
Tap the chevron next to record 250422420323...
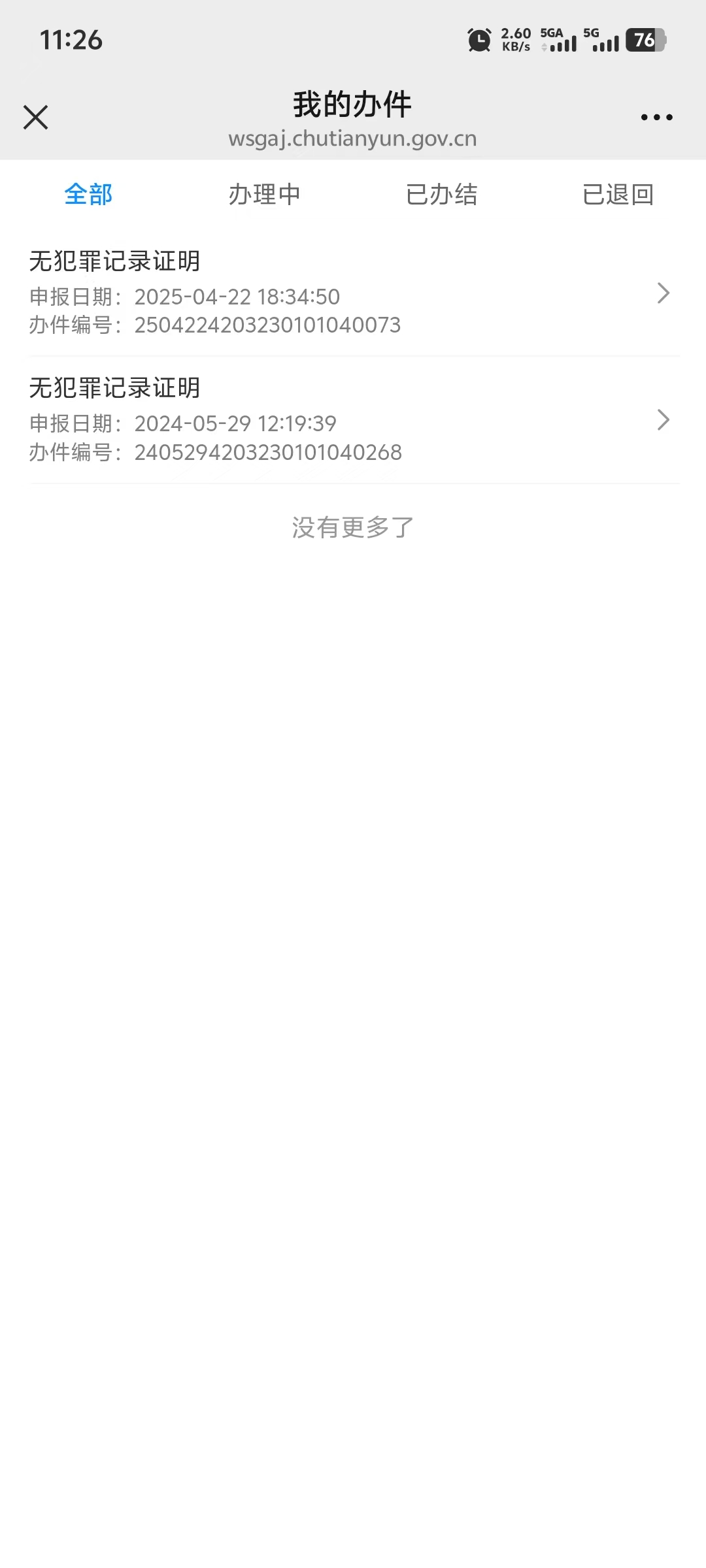[x=664, y=294]
